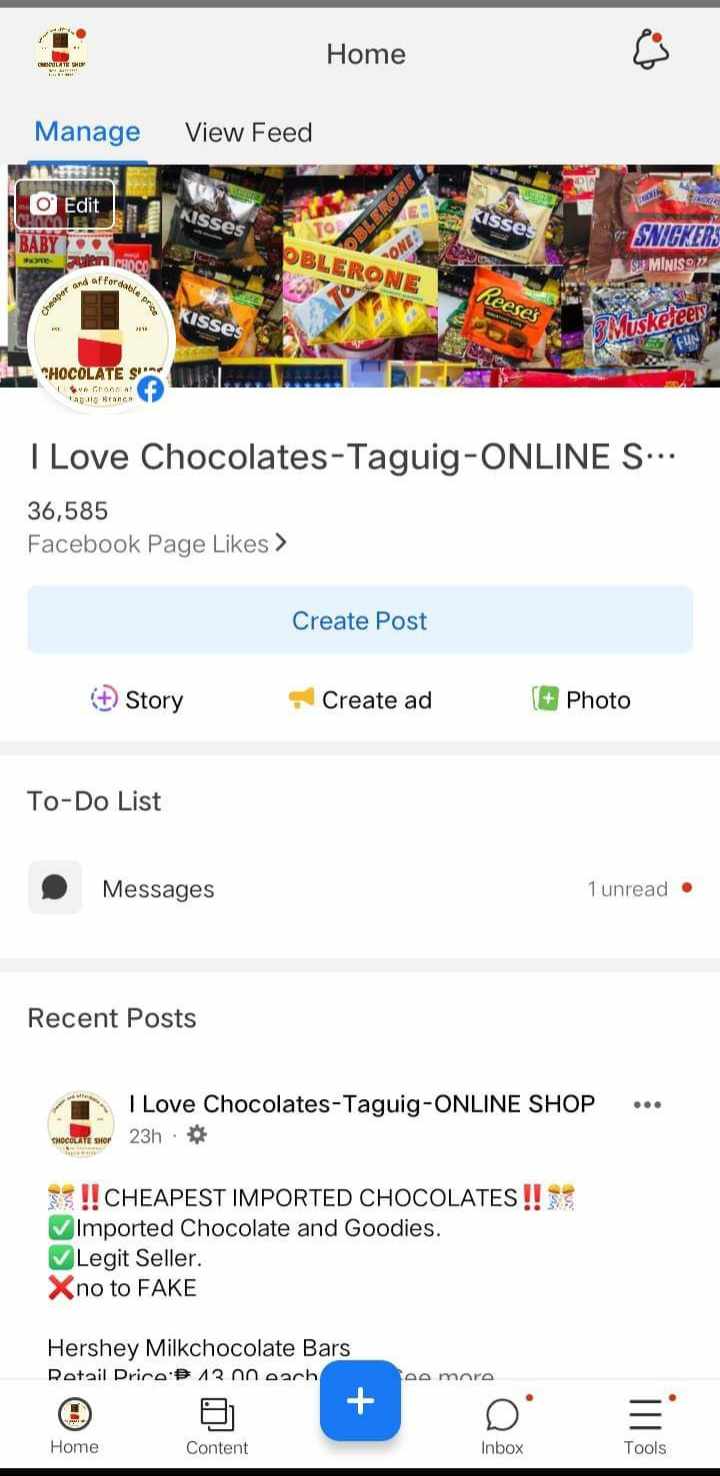
Task: Open the Home tab in bottom bar
Action: click(75, 1426)
